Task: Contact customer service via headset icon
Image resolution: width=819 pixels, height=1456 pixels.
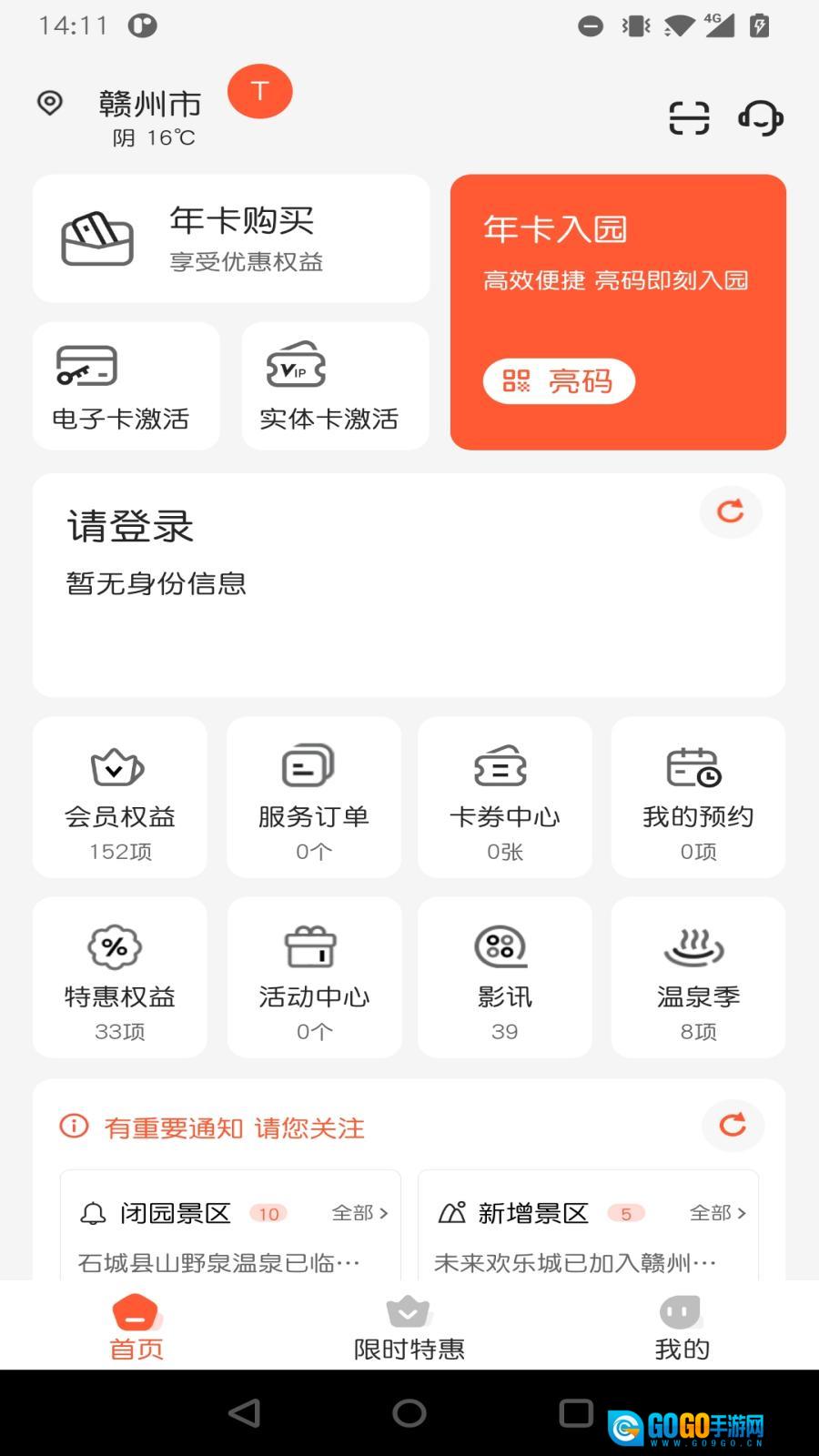Action: tap(760, 118)
